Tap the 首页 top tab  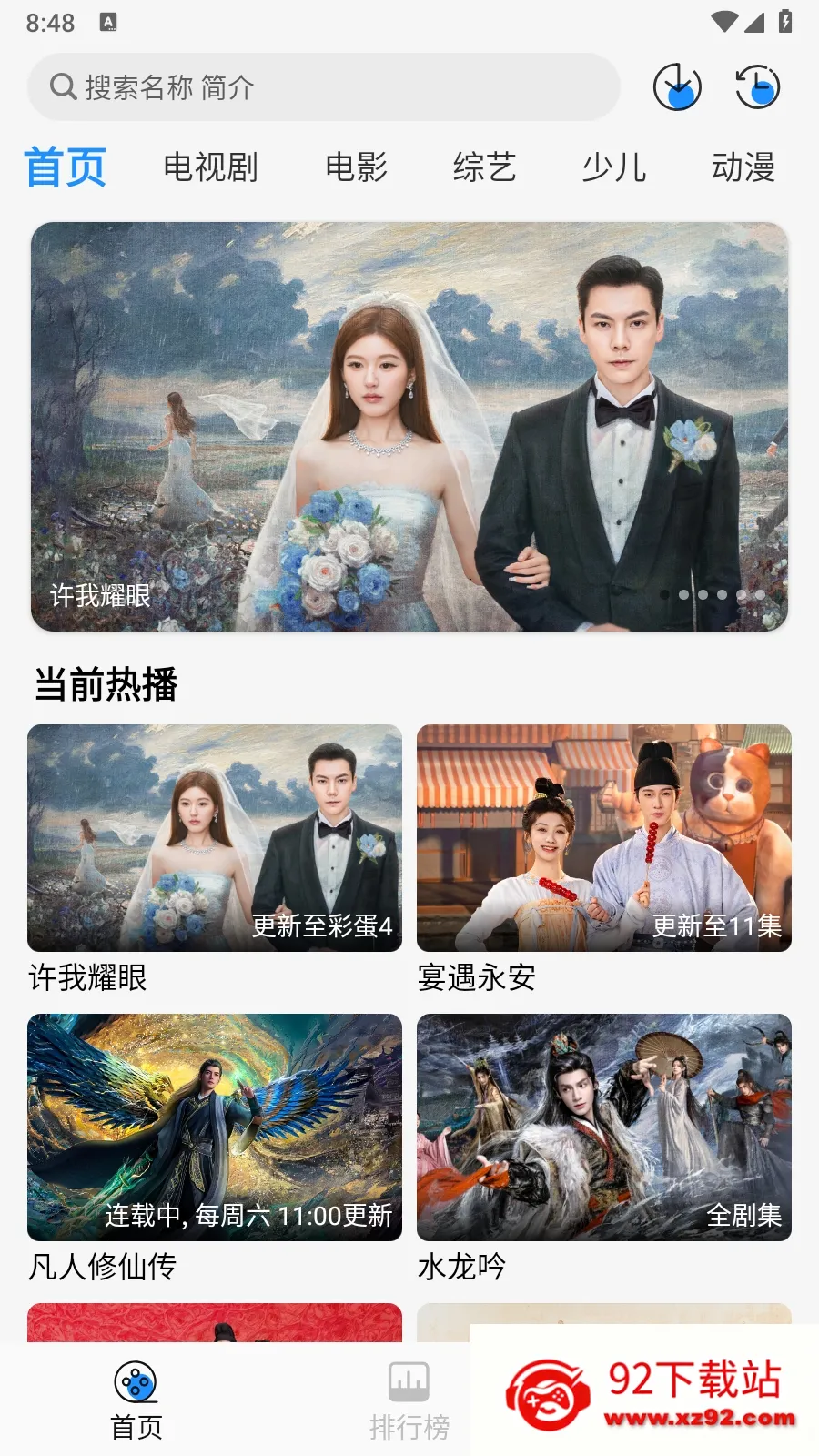(x=66, y=167)
